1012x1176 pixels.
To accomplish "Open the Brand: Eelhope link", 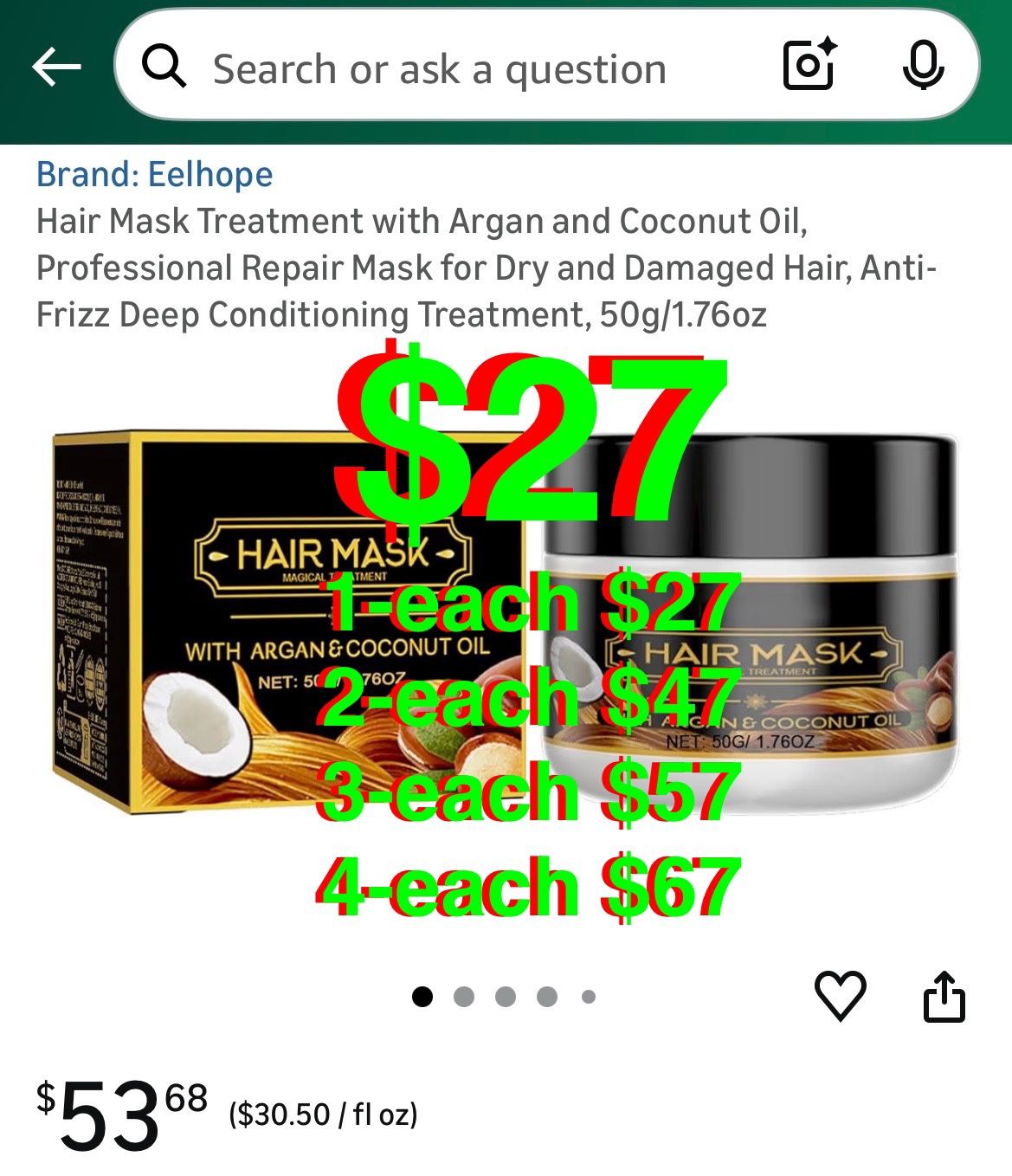I will tap(154, 175).
